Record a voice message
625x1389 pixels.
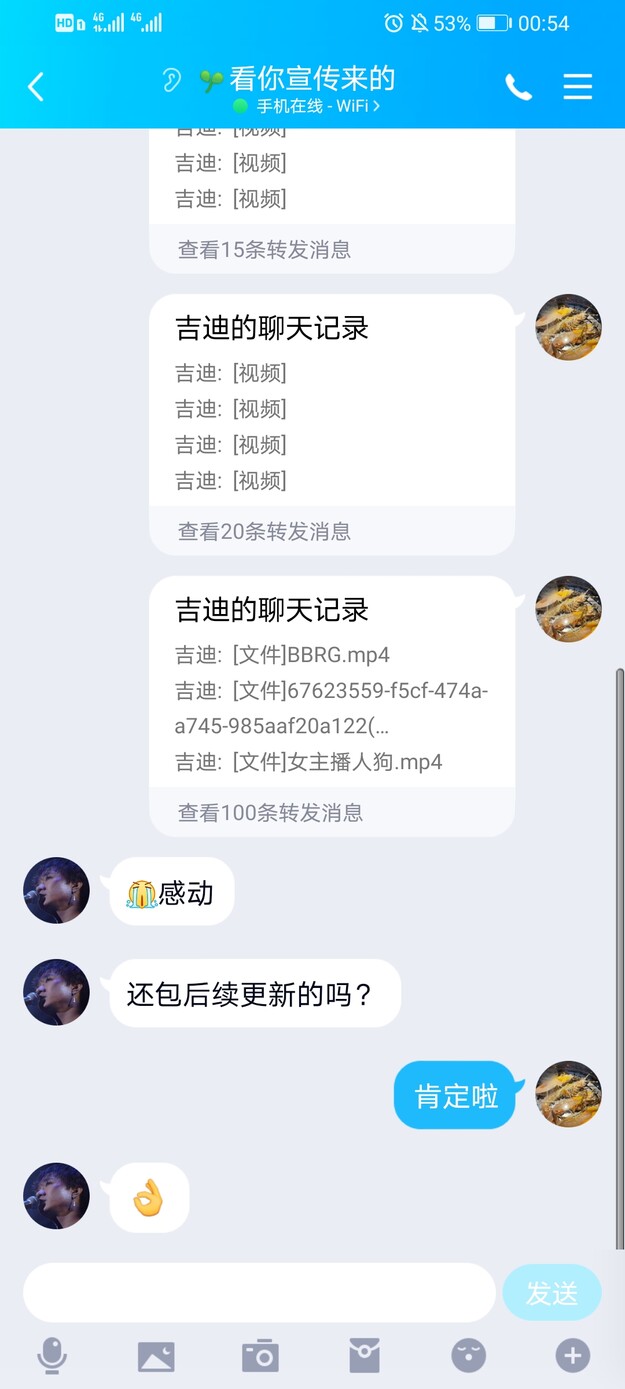coord(52,1356)
